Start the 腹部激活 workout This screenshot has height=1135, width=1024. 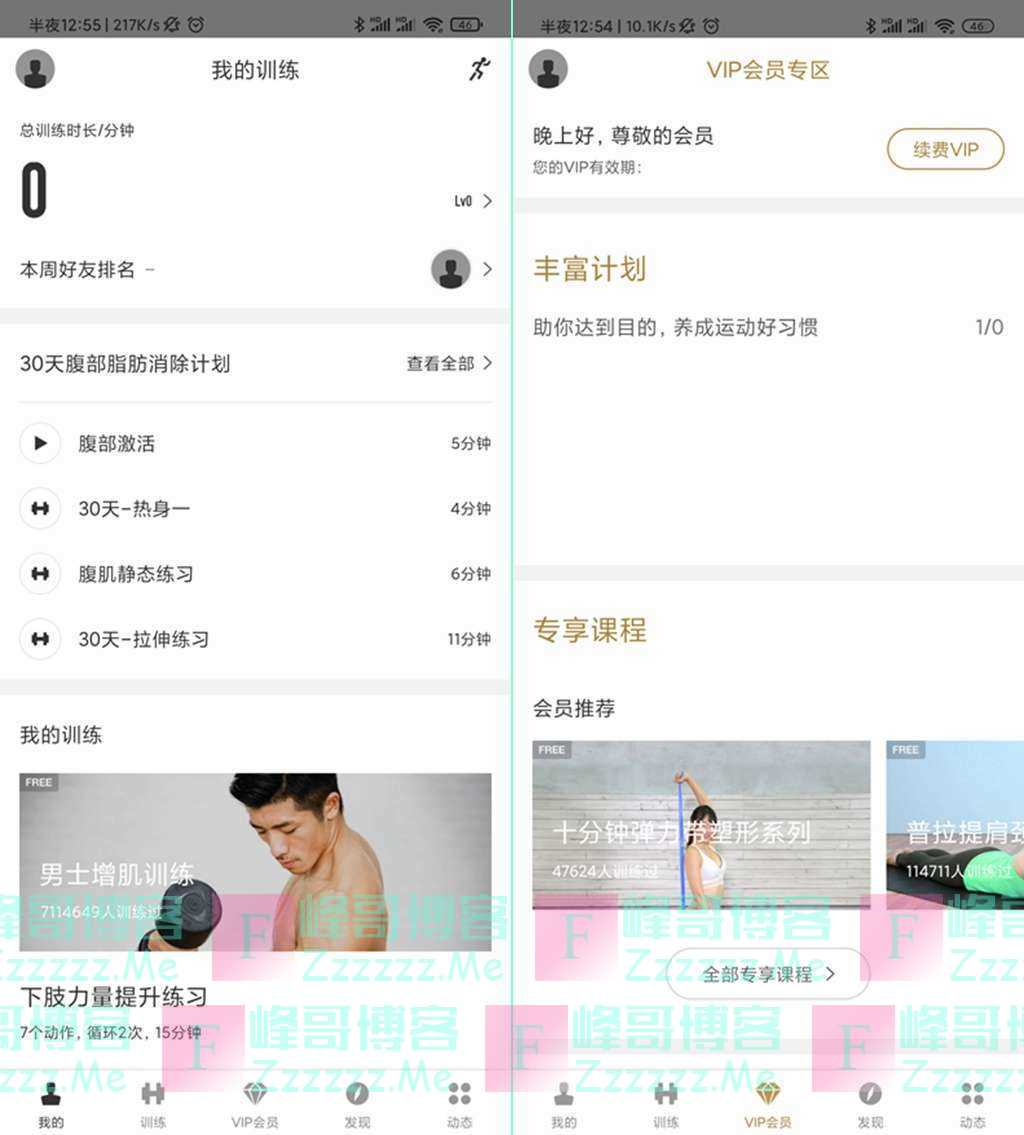(x=40, y=443)
